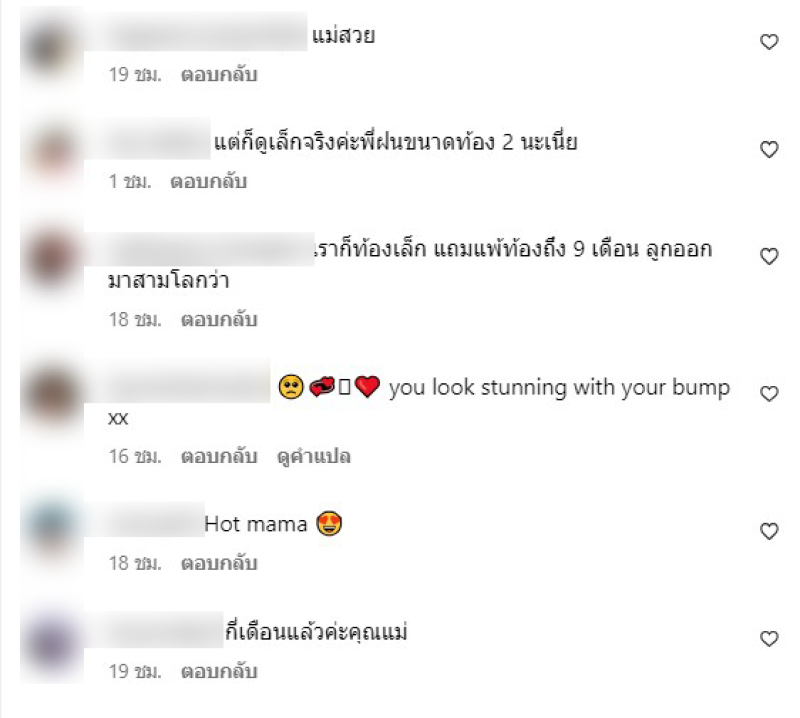View translation of the English bump comment
This screenshot has height=718, width=800.
[314, 457]
